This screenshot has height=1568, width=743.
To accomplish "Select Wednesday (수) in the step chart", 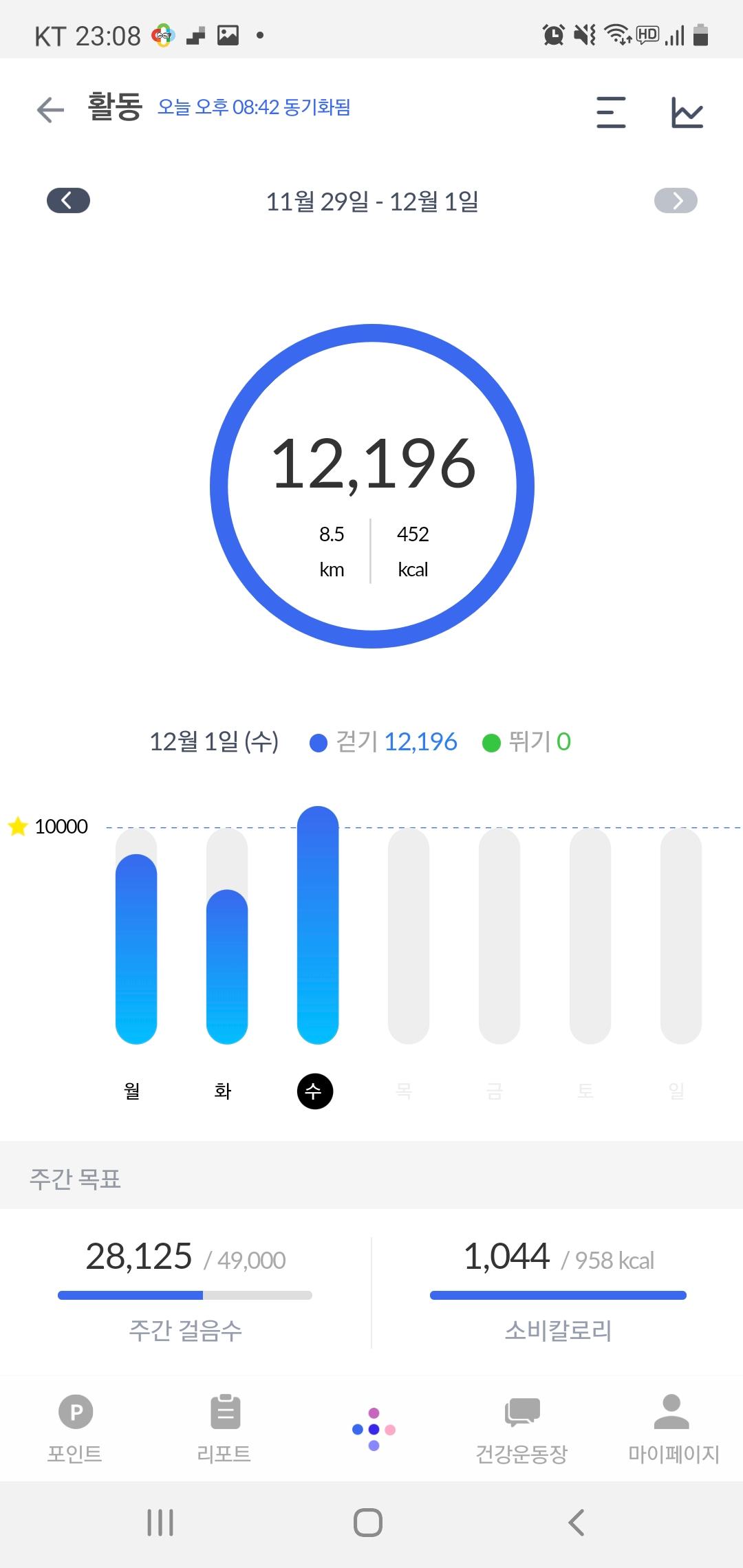I will 315,1091.
